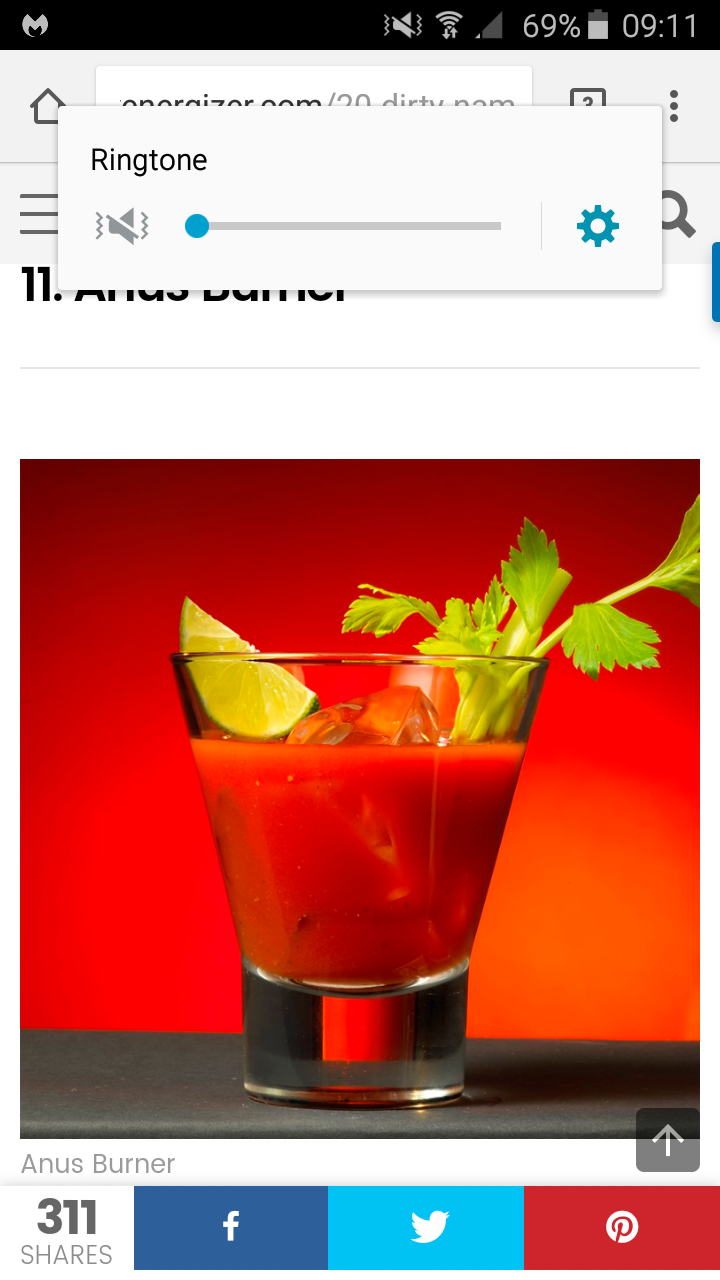The image size is (720, 1280).
Task: Jump back to top of page
Action: coord(668,1140)
